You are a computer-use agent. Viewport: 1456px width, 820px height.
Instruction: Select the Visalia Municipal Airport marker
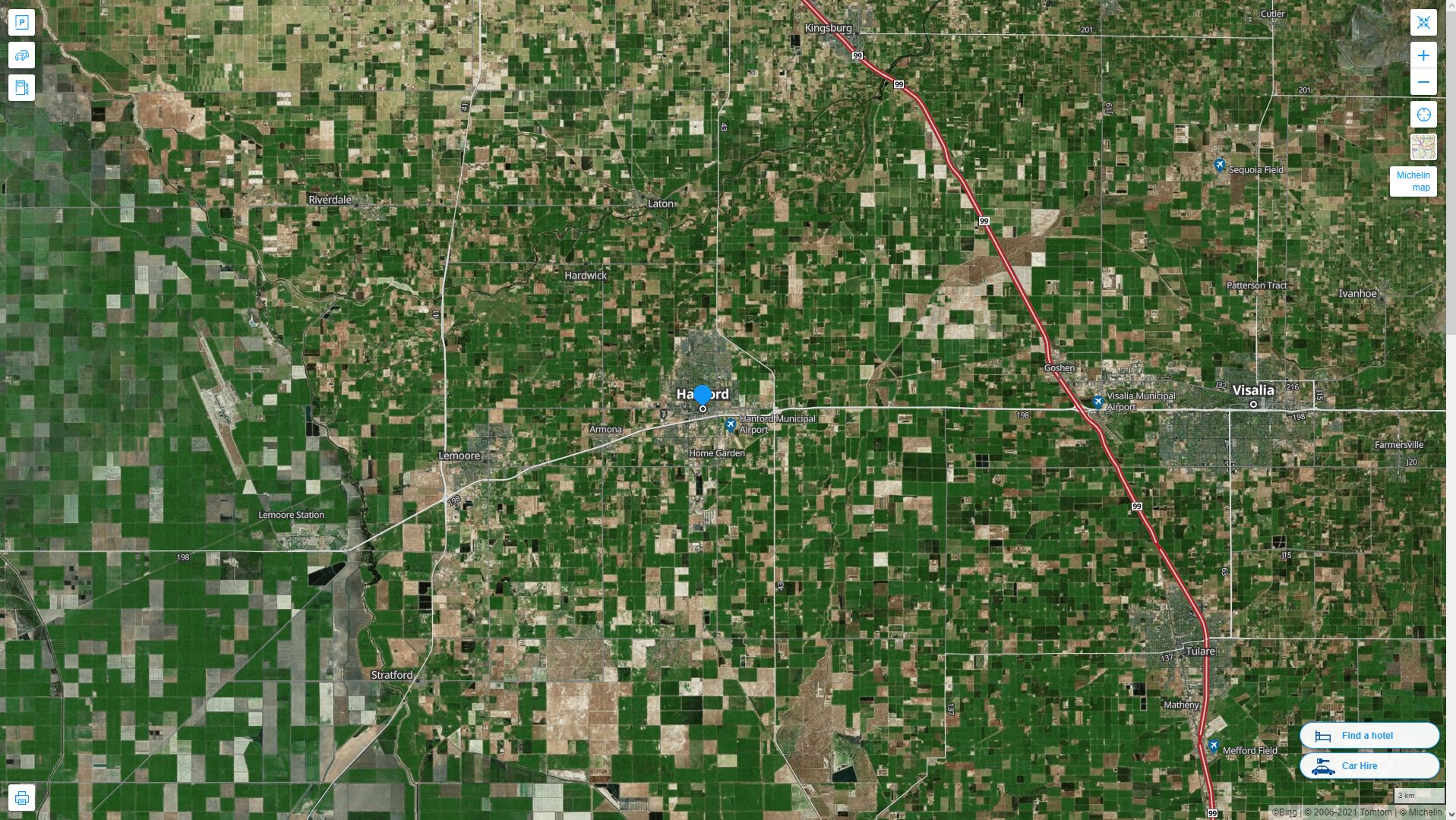point(1098,401)
